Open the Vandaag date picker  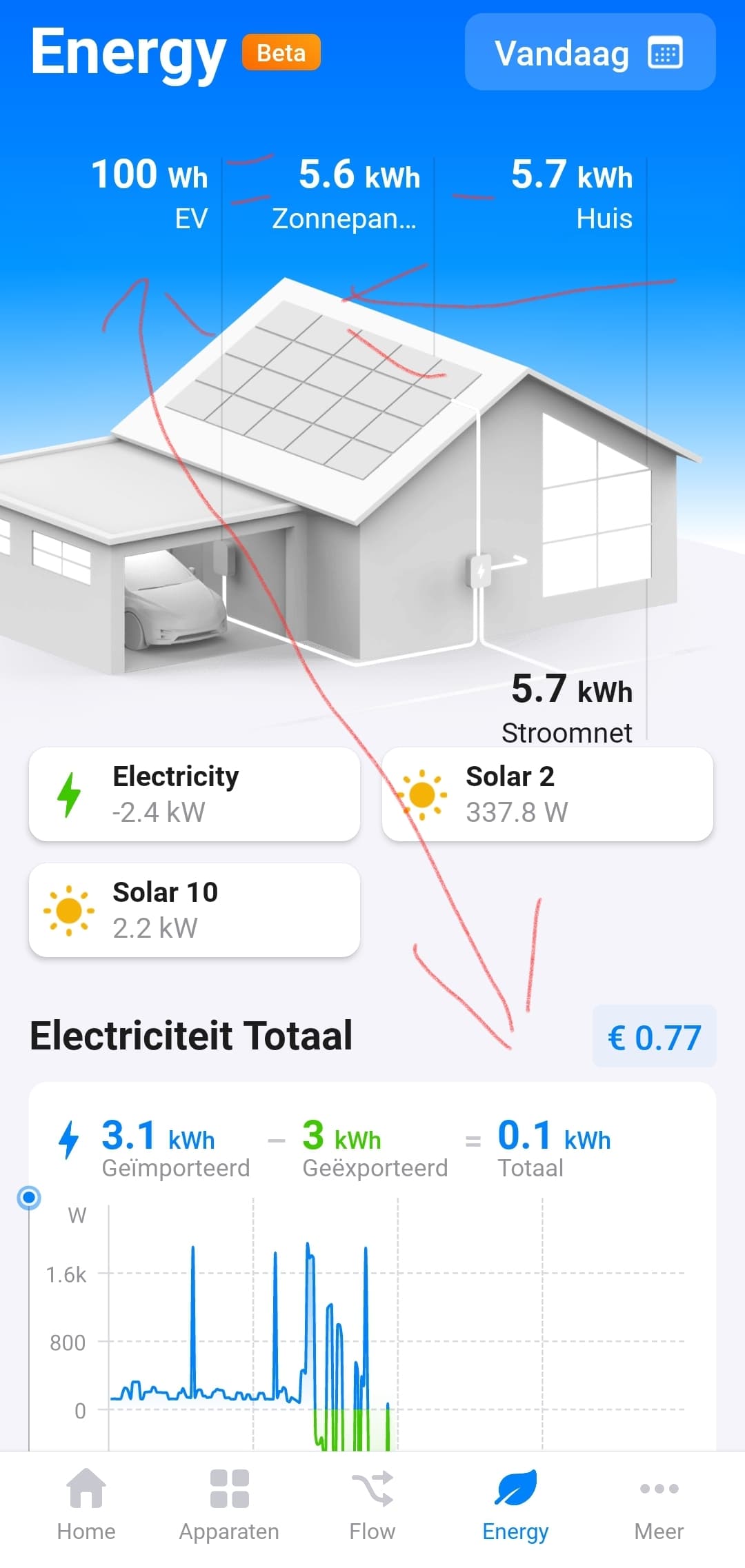point(590,52)
